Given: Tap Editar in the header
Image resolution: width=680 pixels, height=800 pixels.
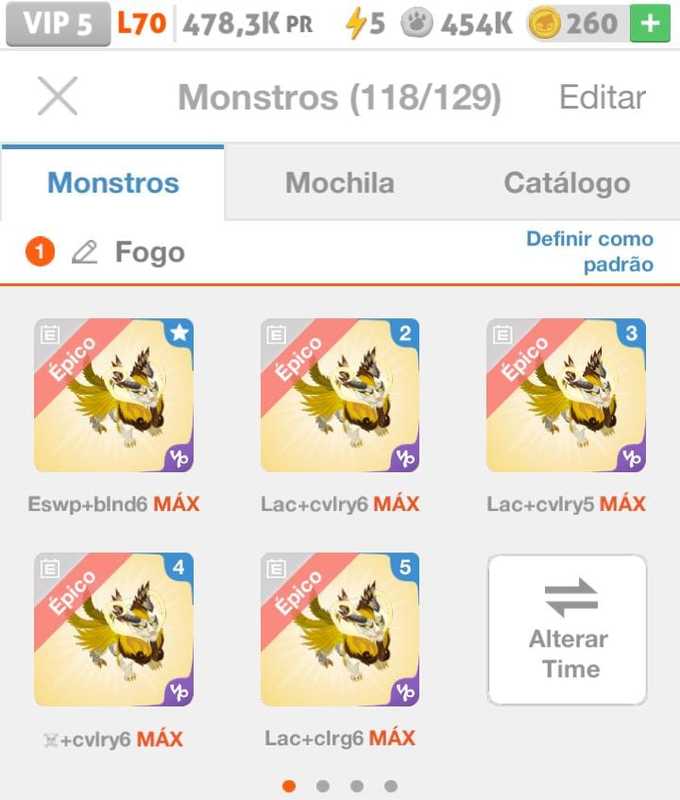Looking at the screenshot, I should coord(602,98).
